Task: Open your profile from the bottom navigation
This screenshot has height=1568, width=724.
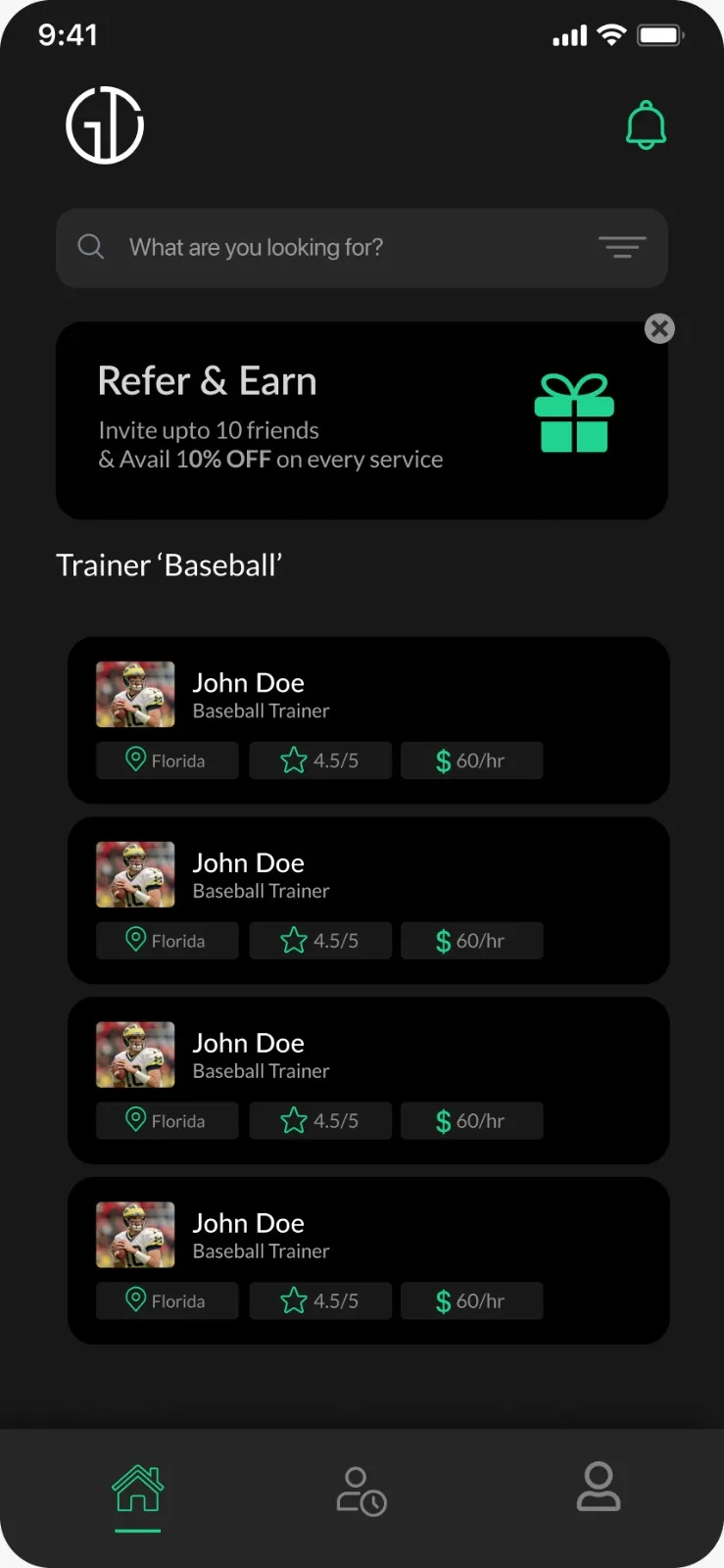Action: [x=600, y=1486]
